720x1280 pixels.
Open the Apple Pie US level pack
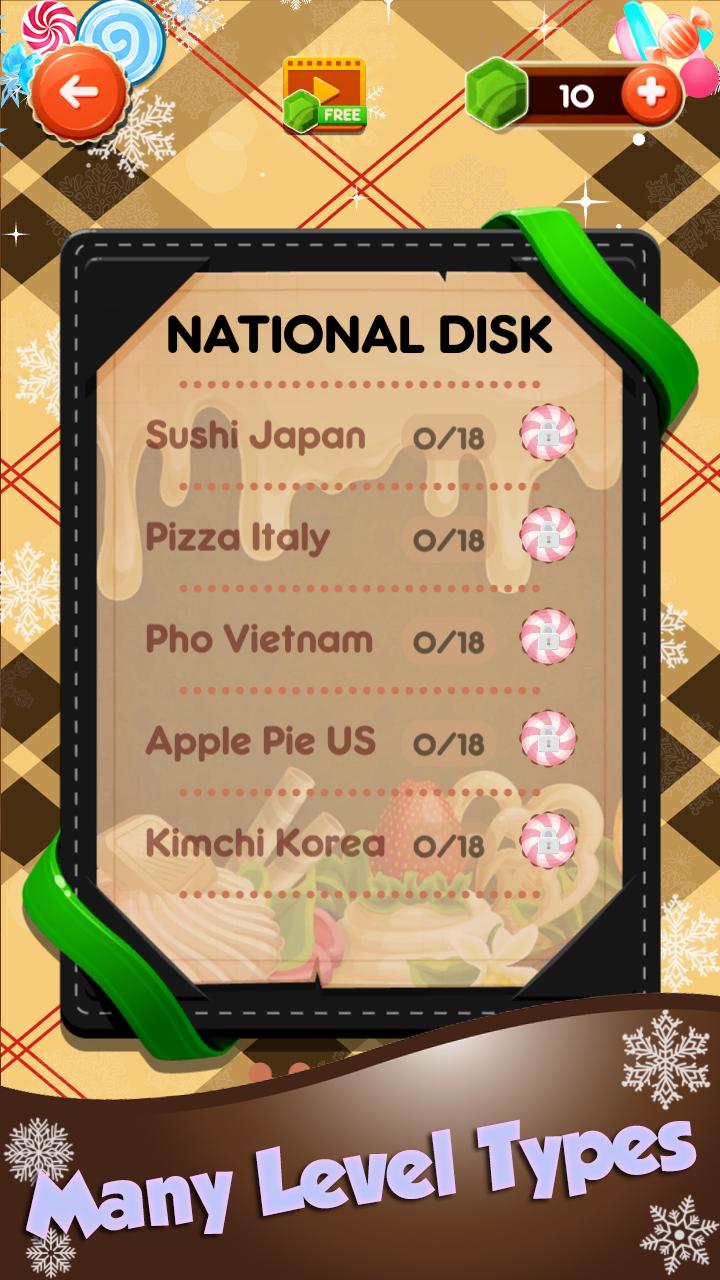[x=261, y=741]
